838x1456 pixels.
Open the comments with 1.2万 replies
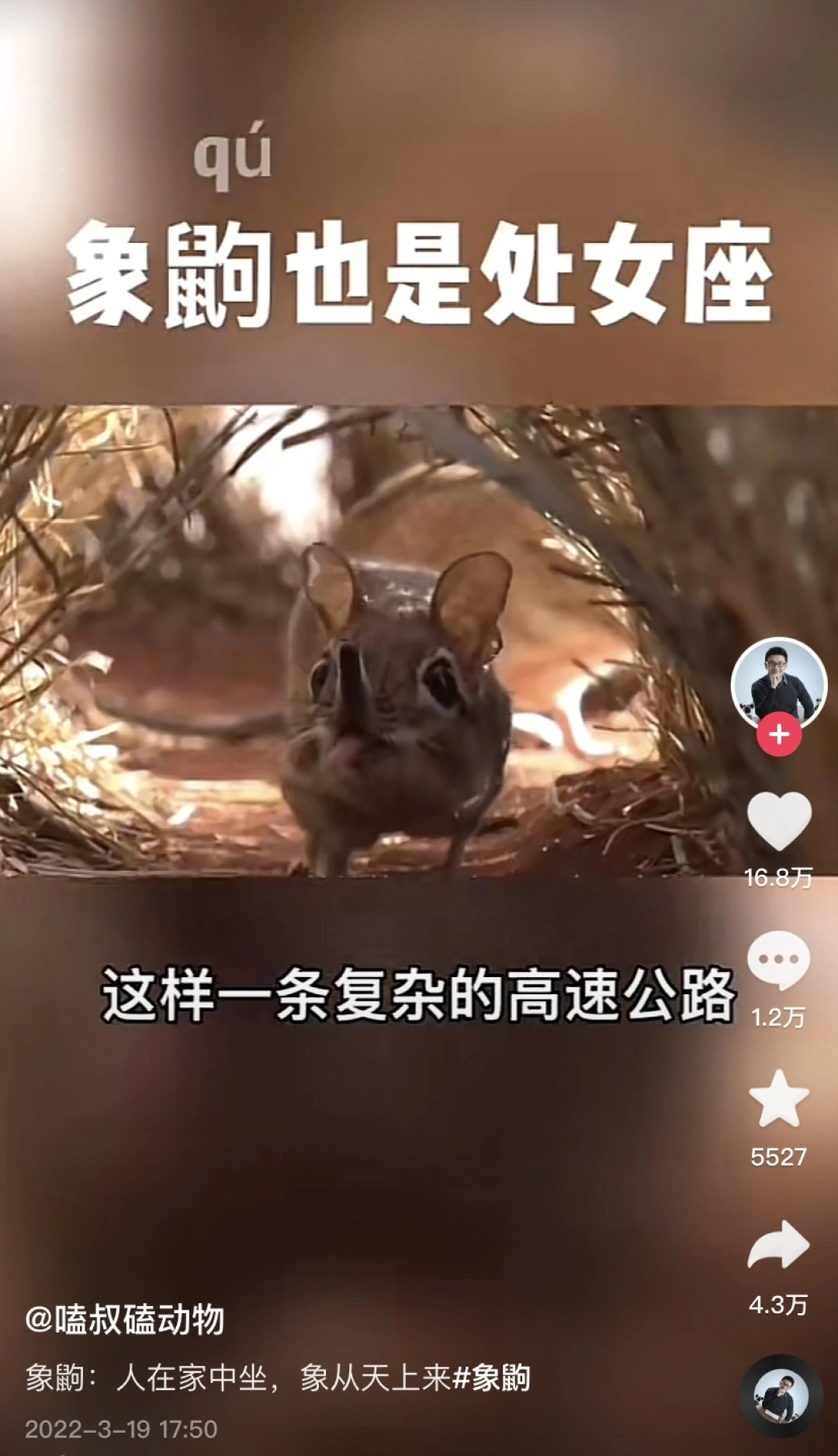(778, 960)
